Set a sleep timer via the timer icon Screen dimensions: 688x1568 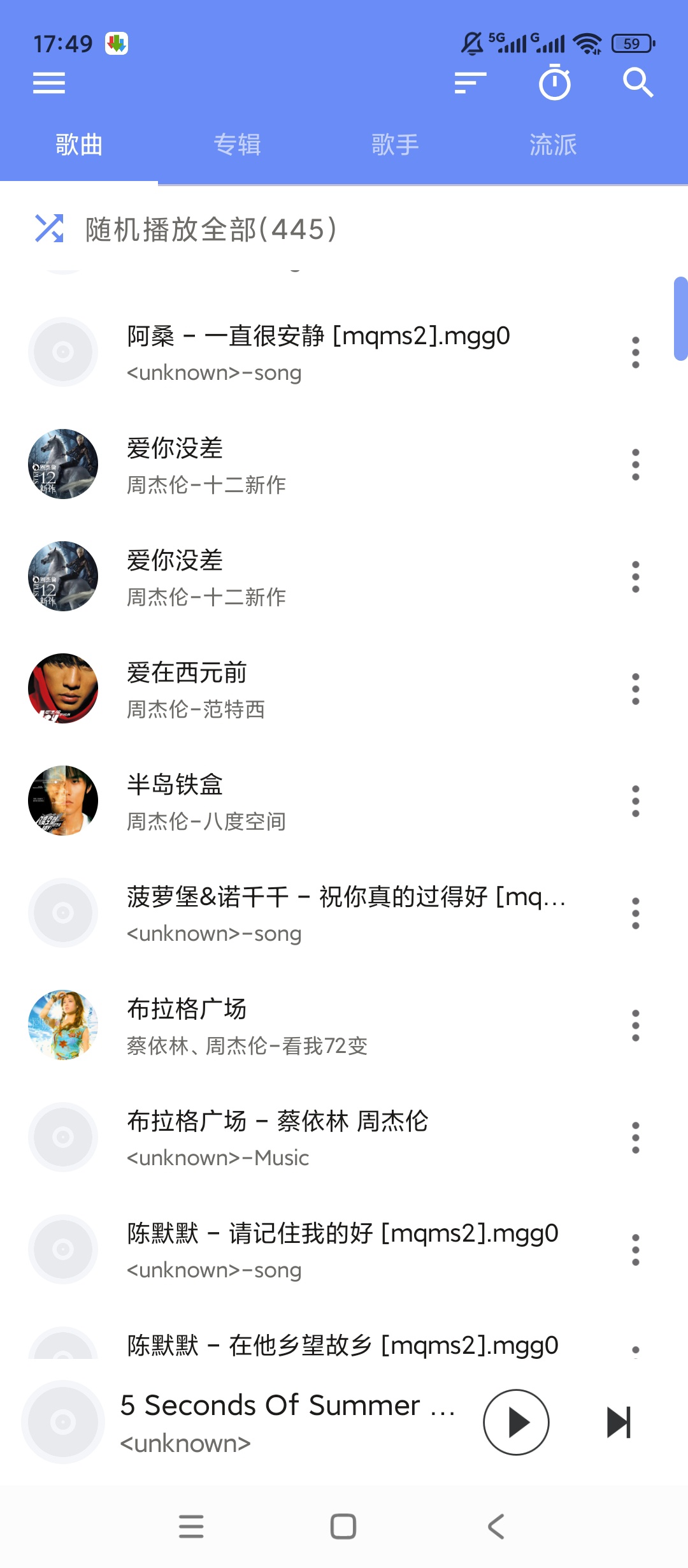pos(554,83)
